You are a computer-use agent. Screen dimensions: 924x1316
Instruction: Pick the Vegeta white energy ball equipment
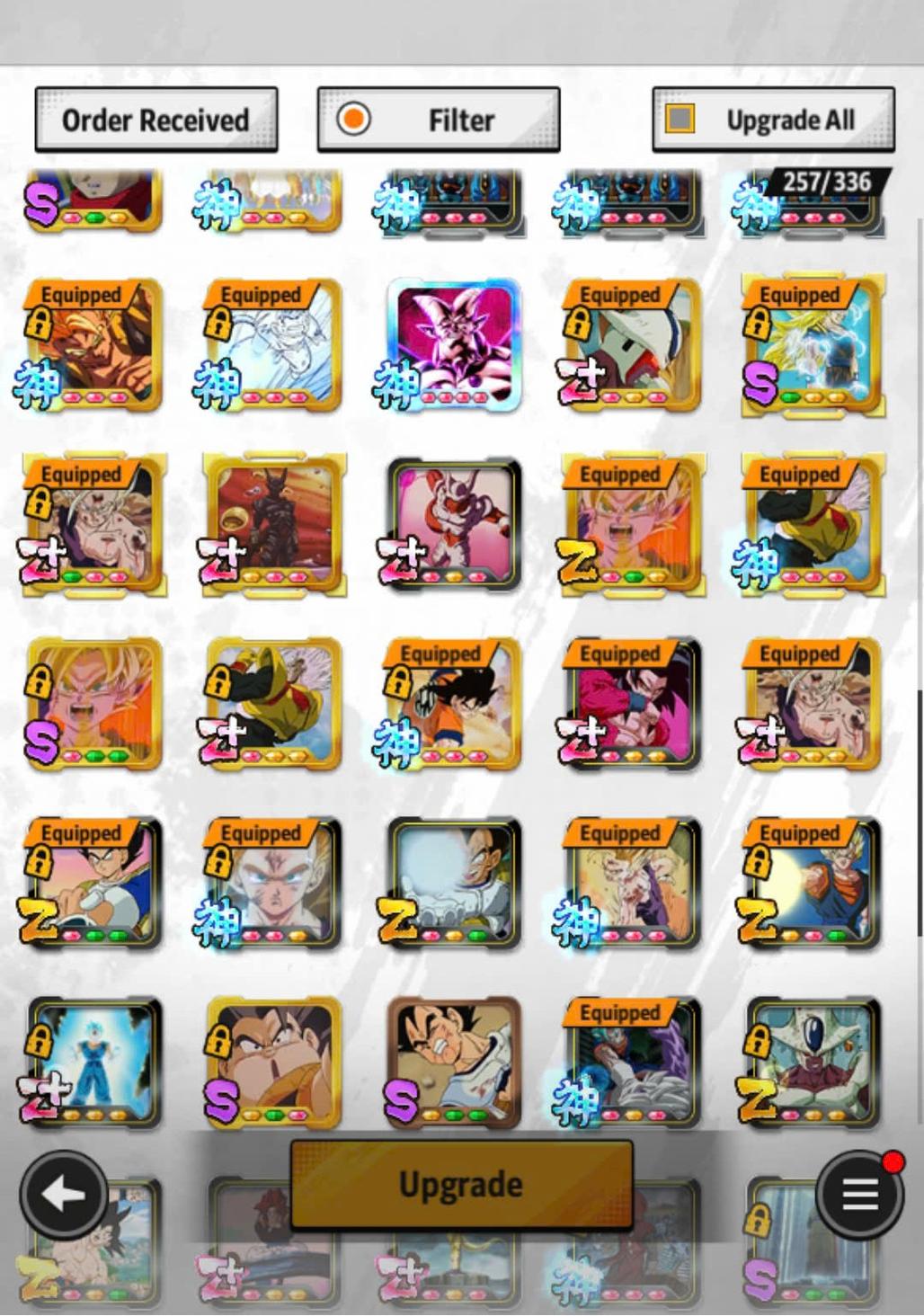click(454, 883)
